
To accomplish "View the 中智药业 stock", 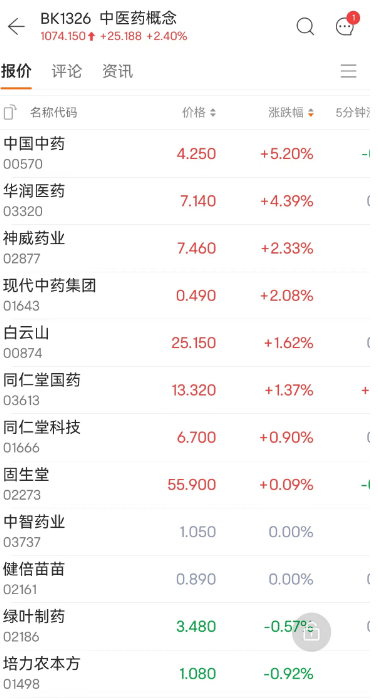I will (x=185, y=532).
